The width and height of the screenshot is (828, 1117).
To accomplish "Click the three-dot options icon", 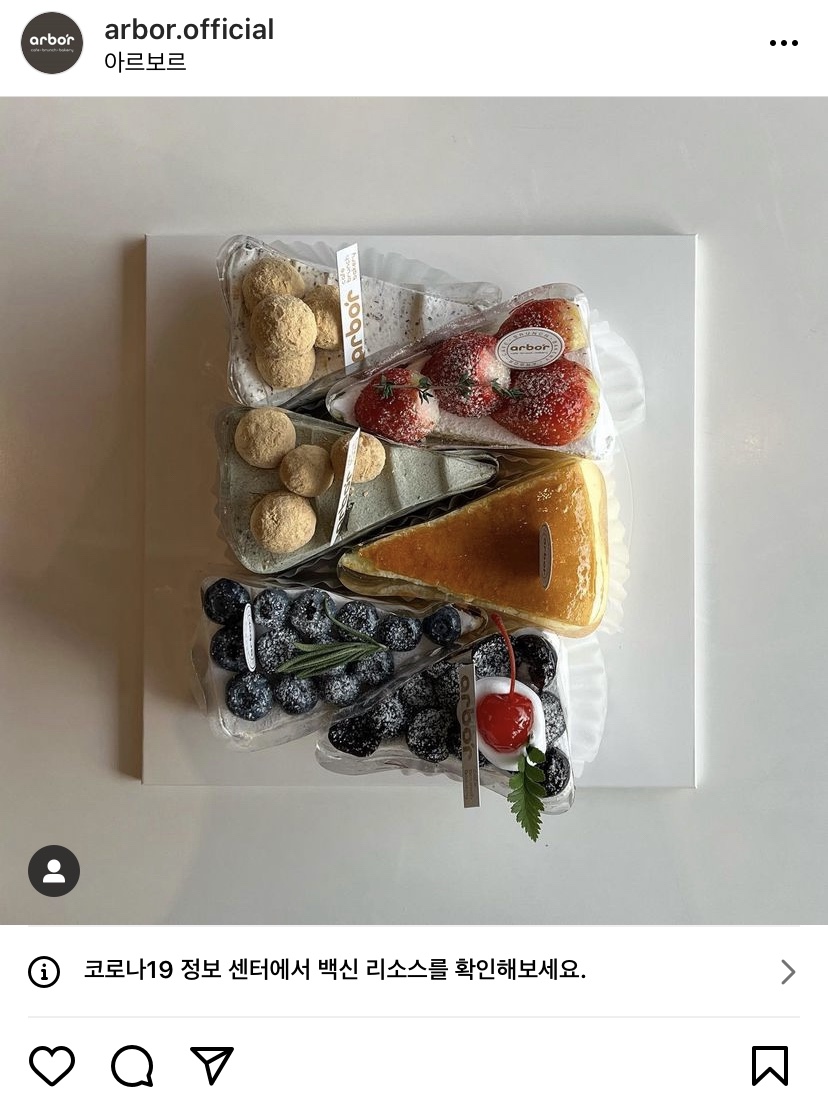I will [x=784, y=42].
